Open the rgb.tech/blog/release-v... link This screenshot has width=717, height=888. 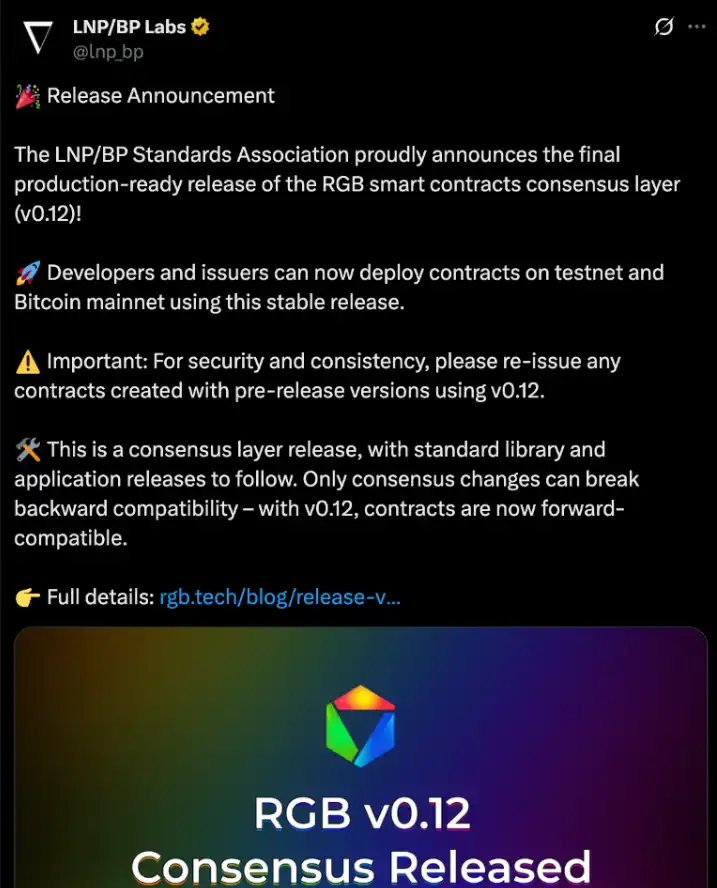pos(280,598)
